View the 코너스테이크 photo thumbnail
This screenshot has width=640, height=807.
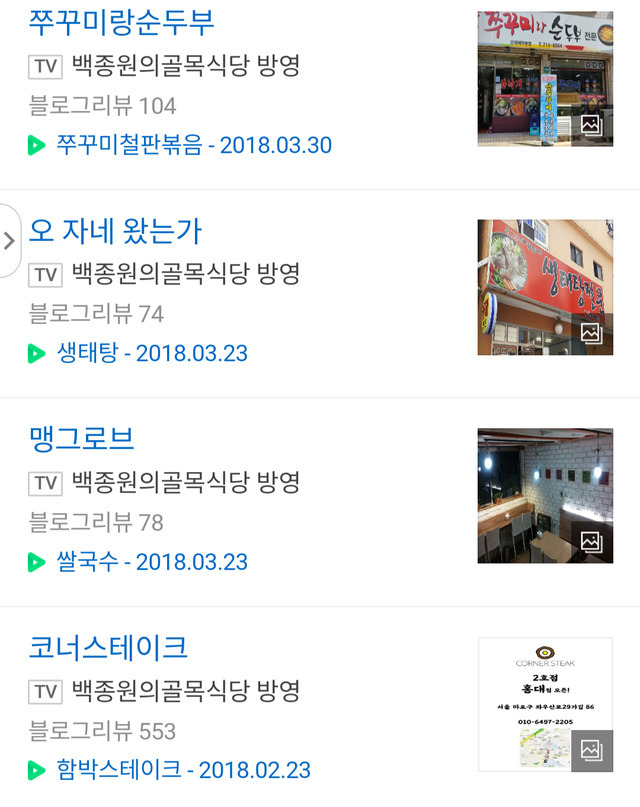pyautogui.click(x=545, y=705)
